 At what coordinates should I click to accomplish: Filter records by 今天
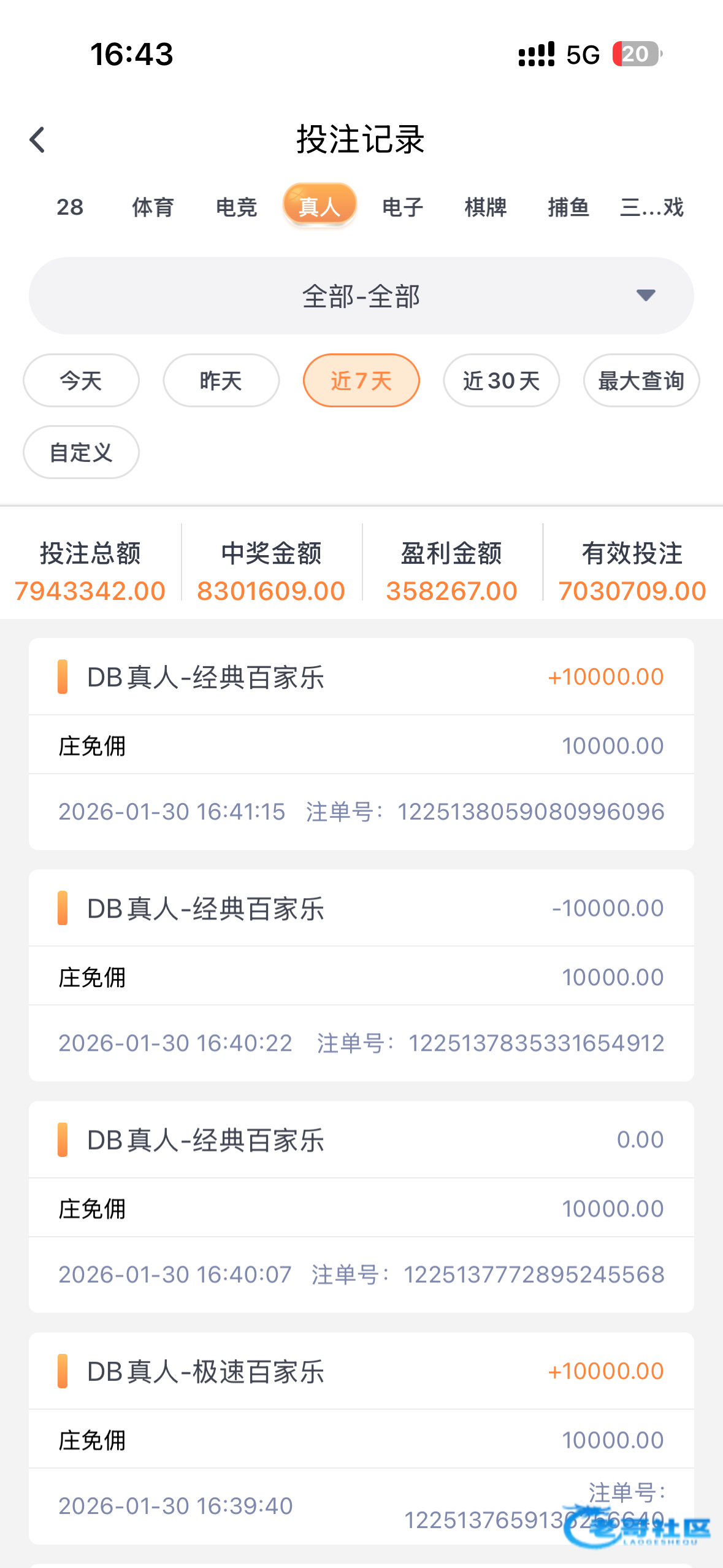click(x=81, y=380)
